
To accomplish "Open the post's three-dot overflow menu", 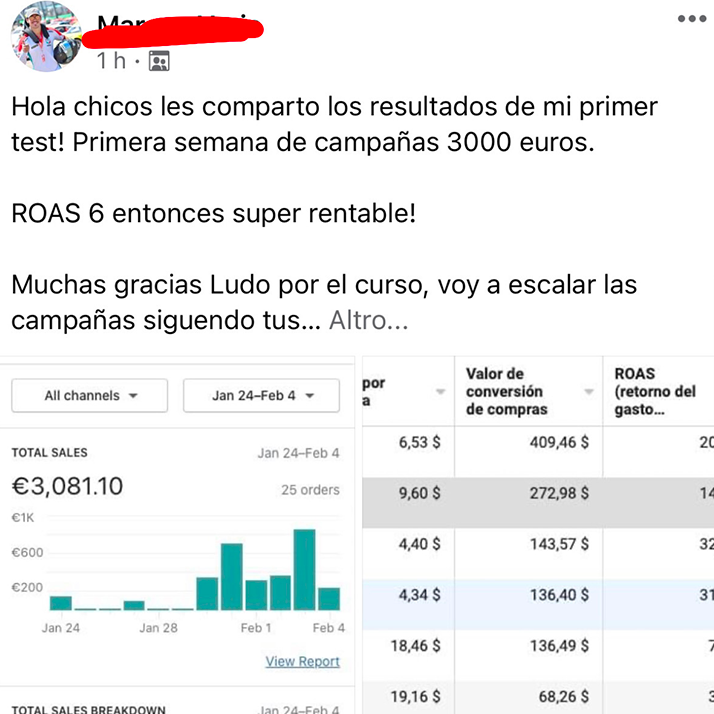I will coord(692,19).
